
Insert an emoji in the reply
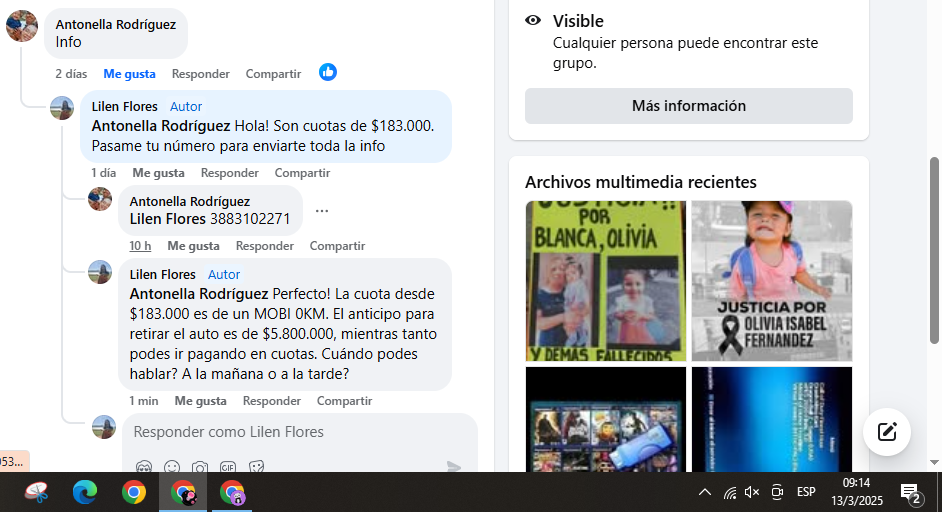coord(172,467)
